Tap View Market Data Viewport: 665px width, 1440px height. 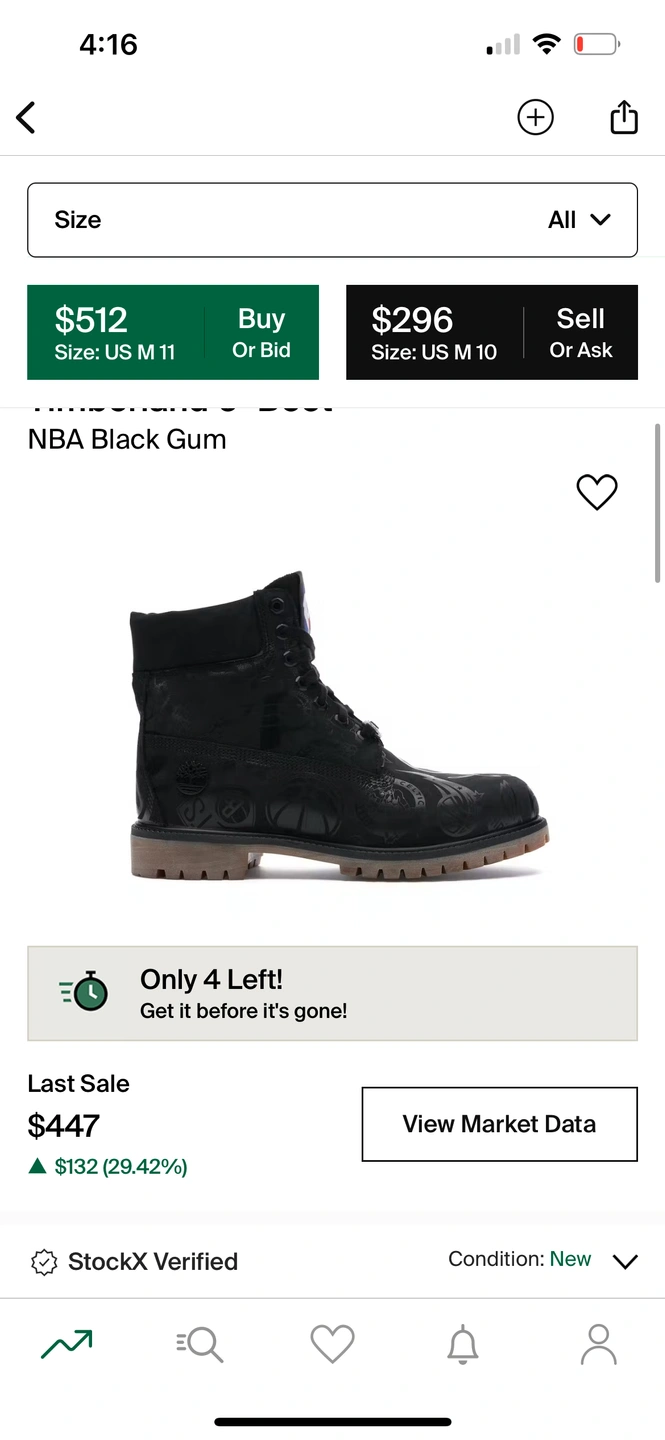tap(499, 1124)
